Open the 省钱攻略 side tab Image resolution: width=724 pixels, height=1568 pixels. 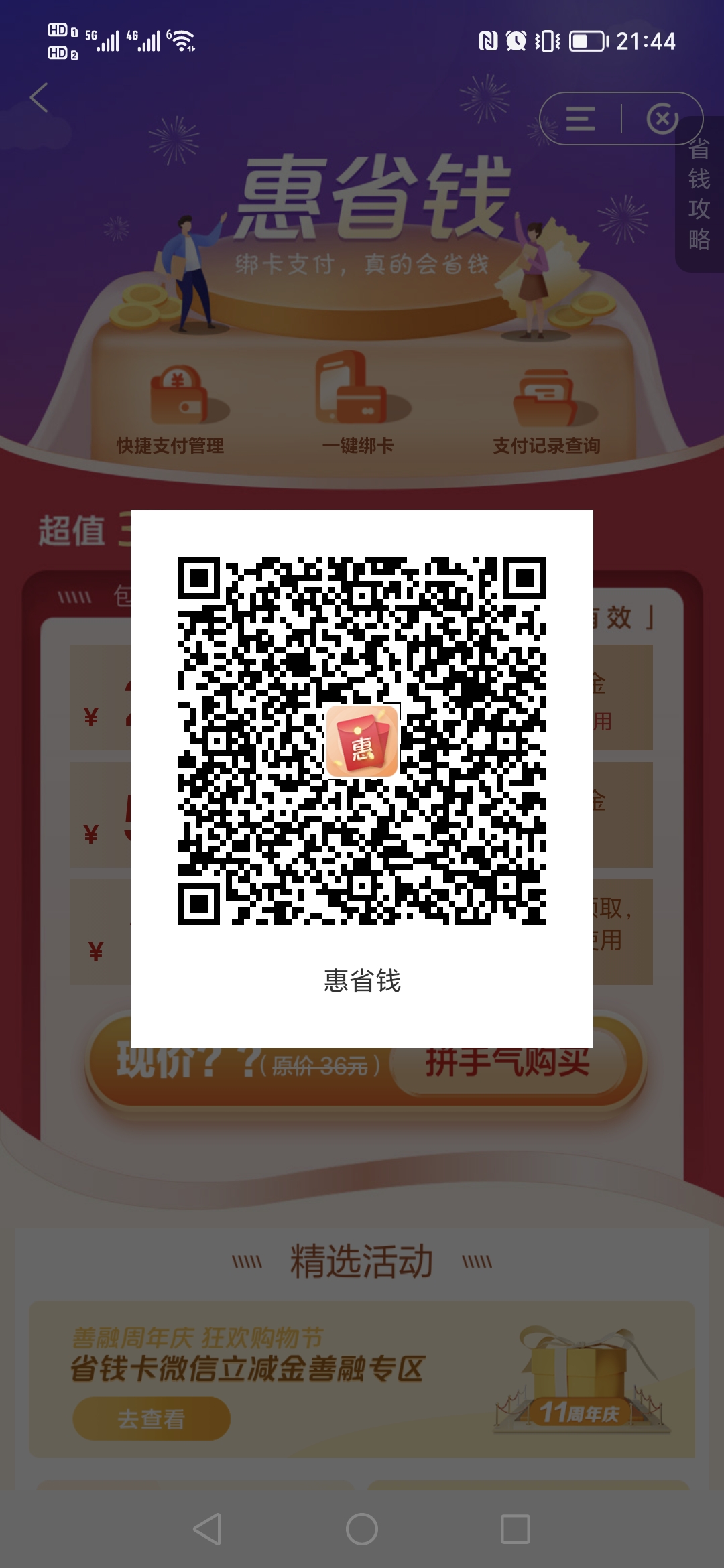(x=699, y=194)
